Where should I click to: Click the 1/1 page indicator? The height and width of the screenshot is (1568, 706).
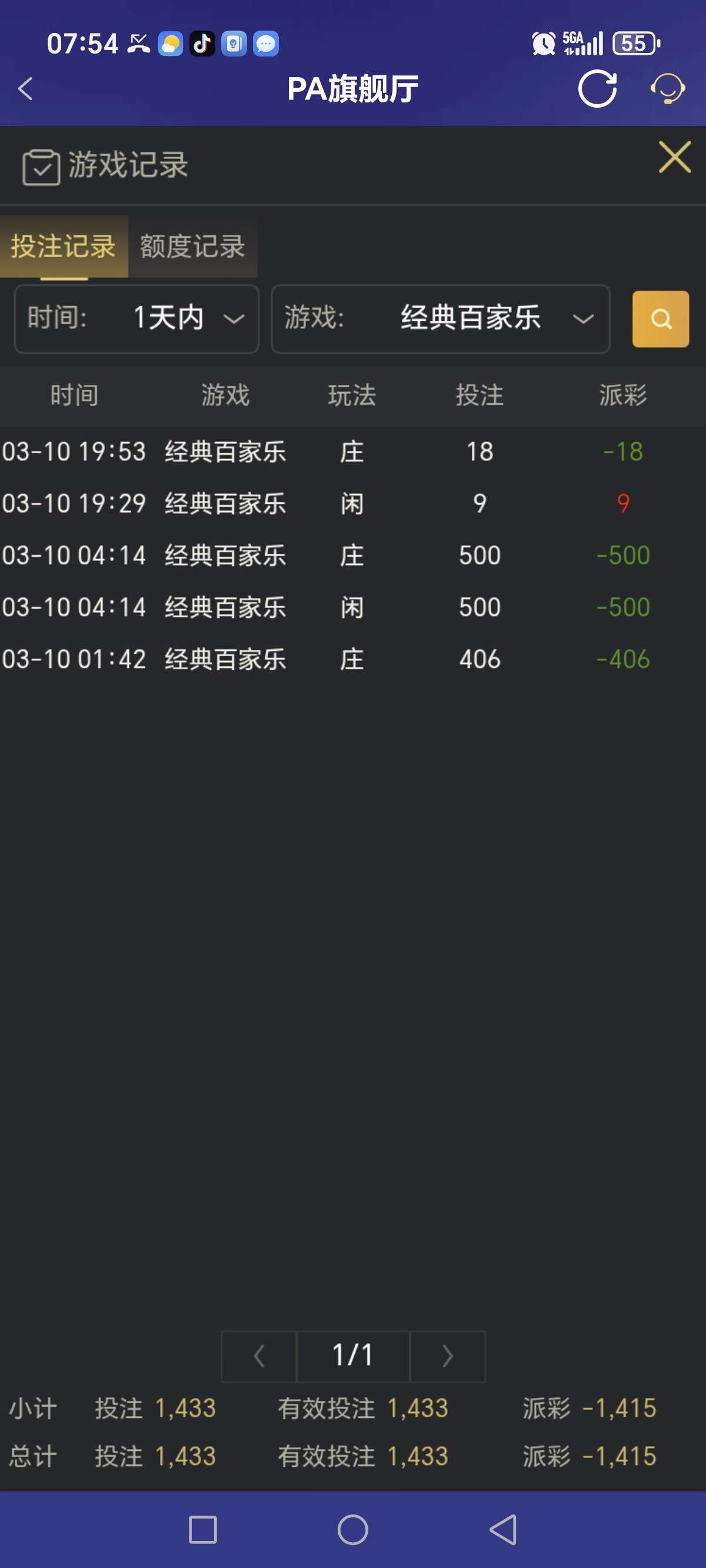pyautogui.click(x=353, y=1356)
